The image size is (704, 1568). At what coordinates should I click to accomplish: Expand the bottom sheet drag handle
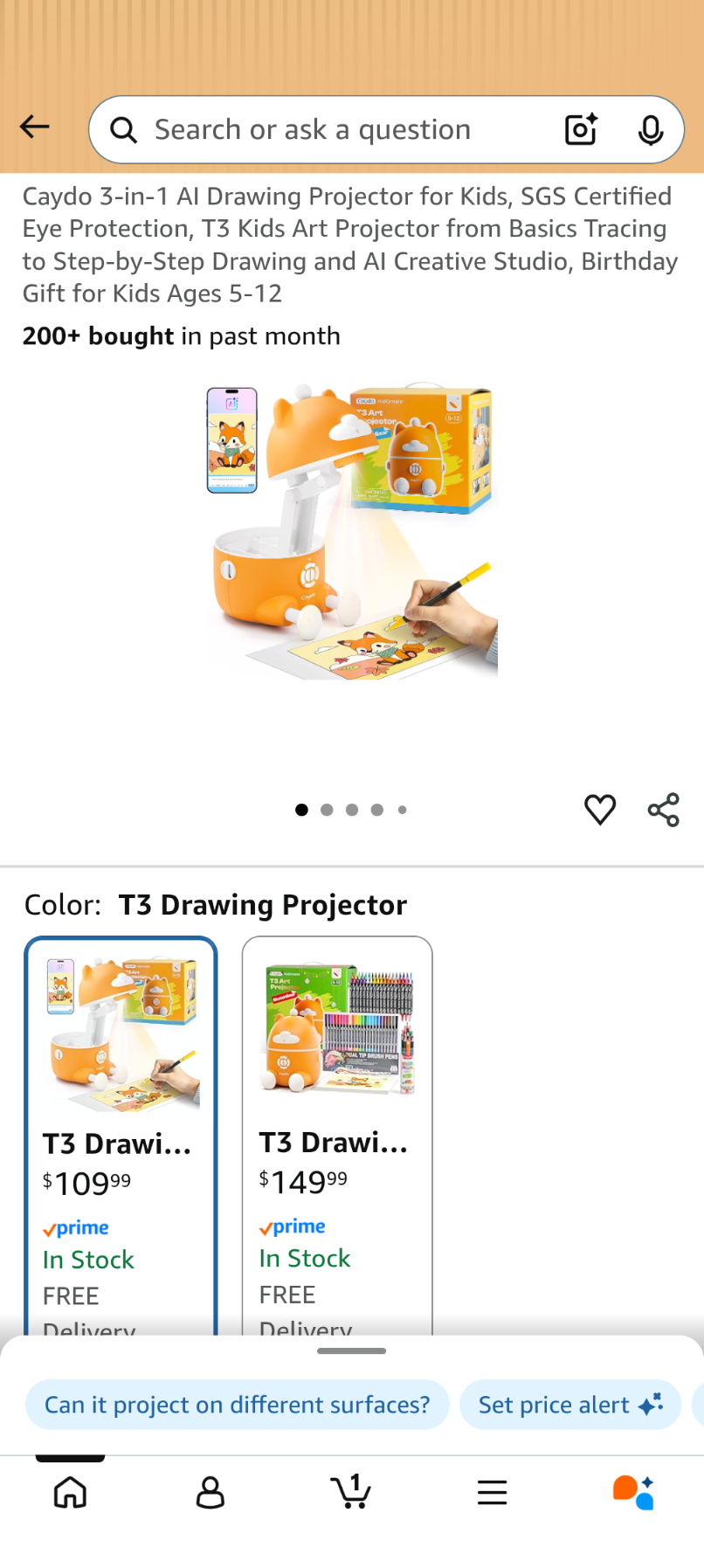pyautogui.click(x=352, y=1350)
